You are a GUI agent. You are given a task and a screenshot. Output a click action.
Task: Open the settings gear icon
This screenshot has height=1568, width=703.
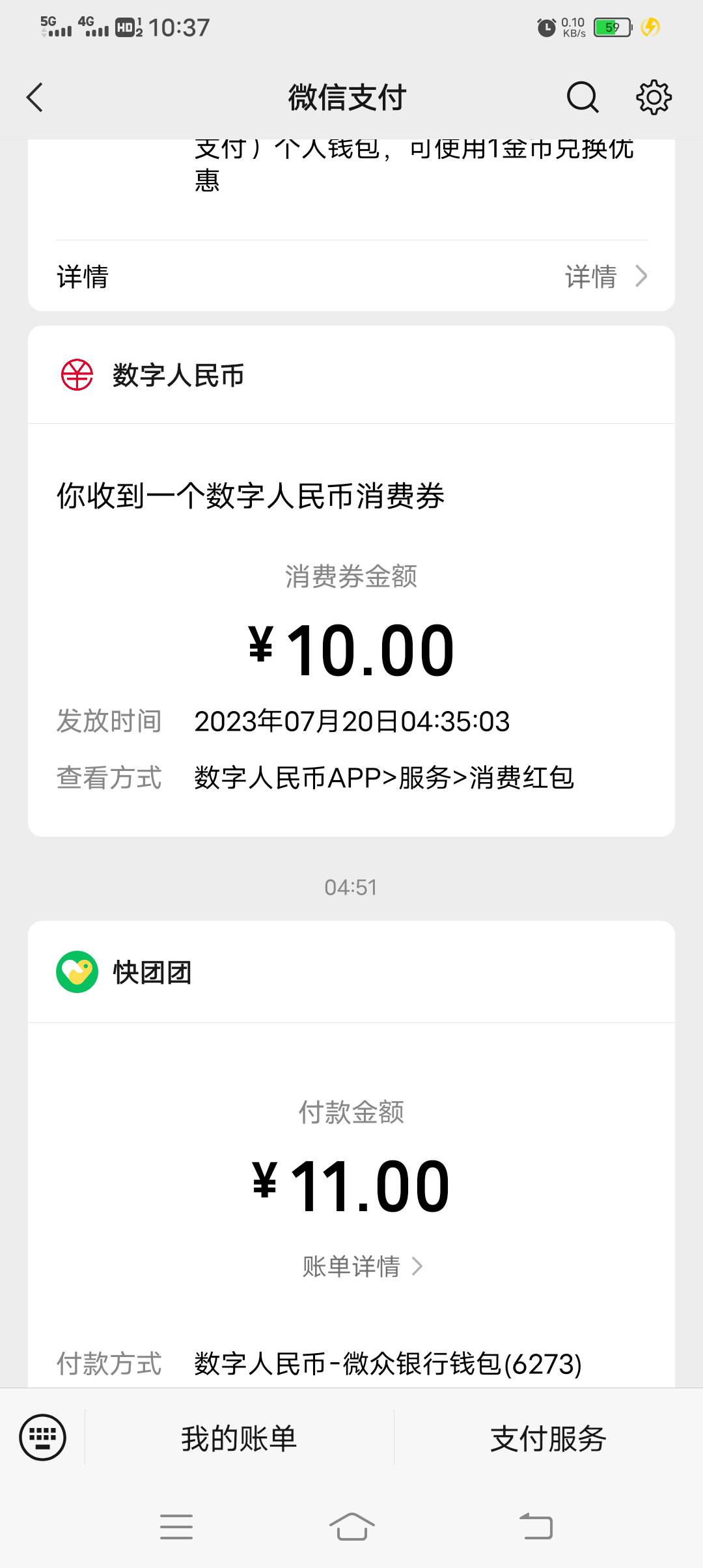(x=654, y=98)
